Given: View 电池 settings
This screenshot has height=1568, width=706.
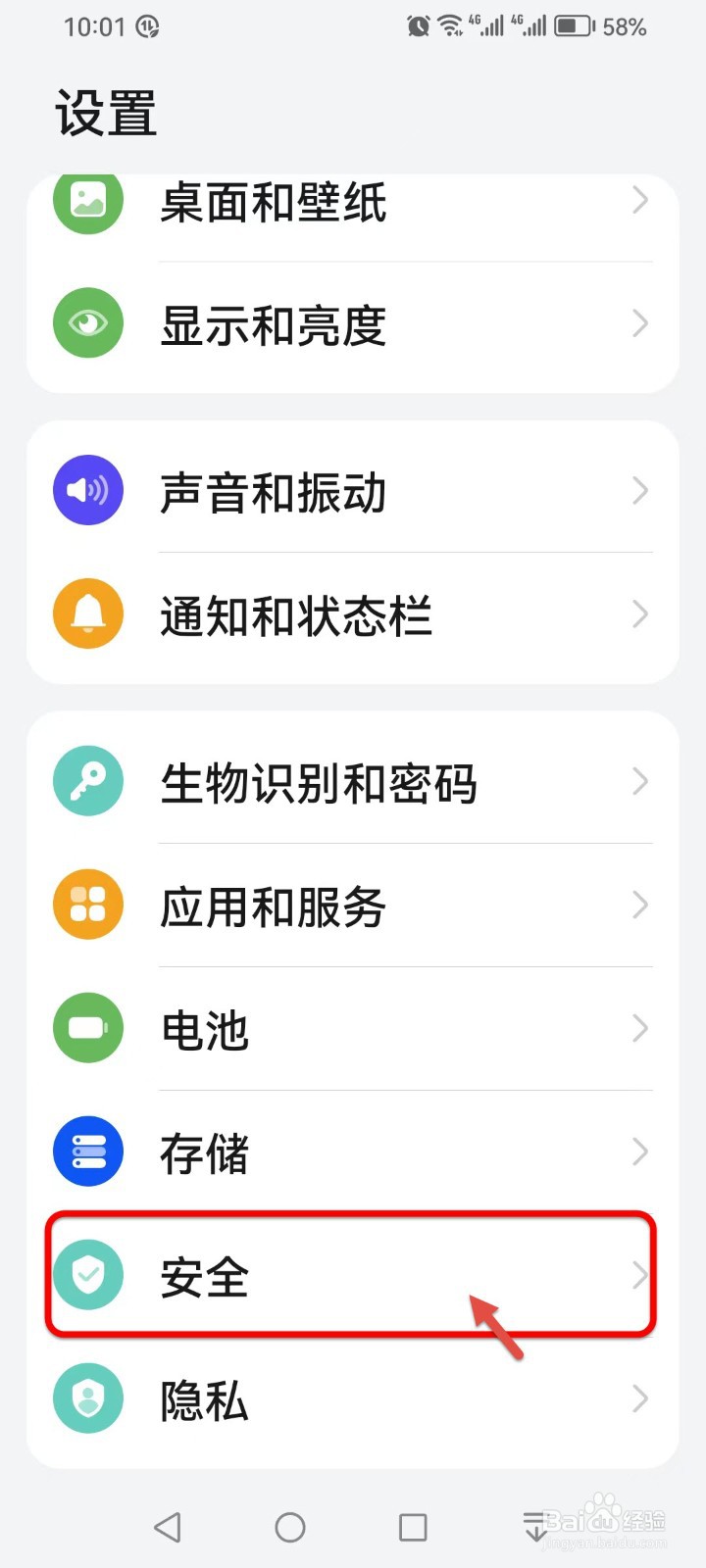Looking at the screenshot, I should pos(353,1028).
